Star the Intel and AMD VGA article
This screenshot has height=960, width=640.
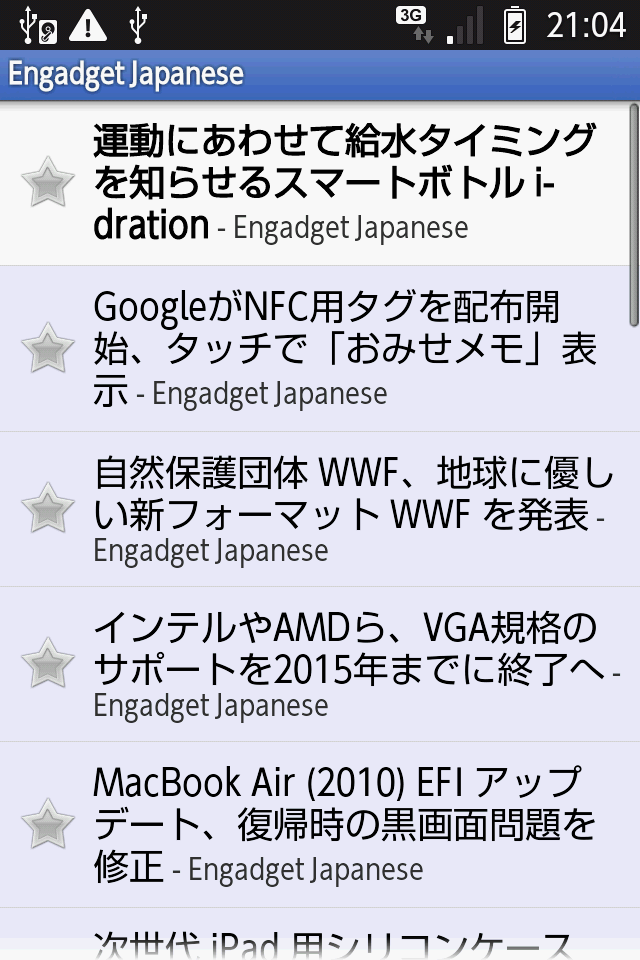(x=48, y=663)
